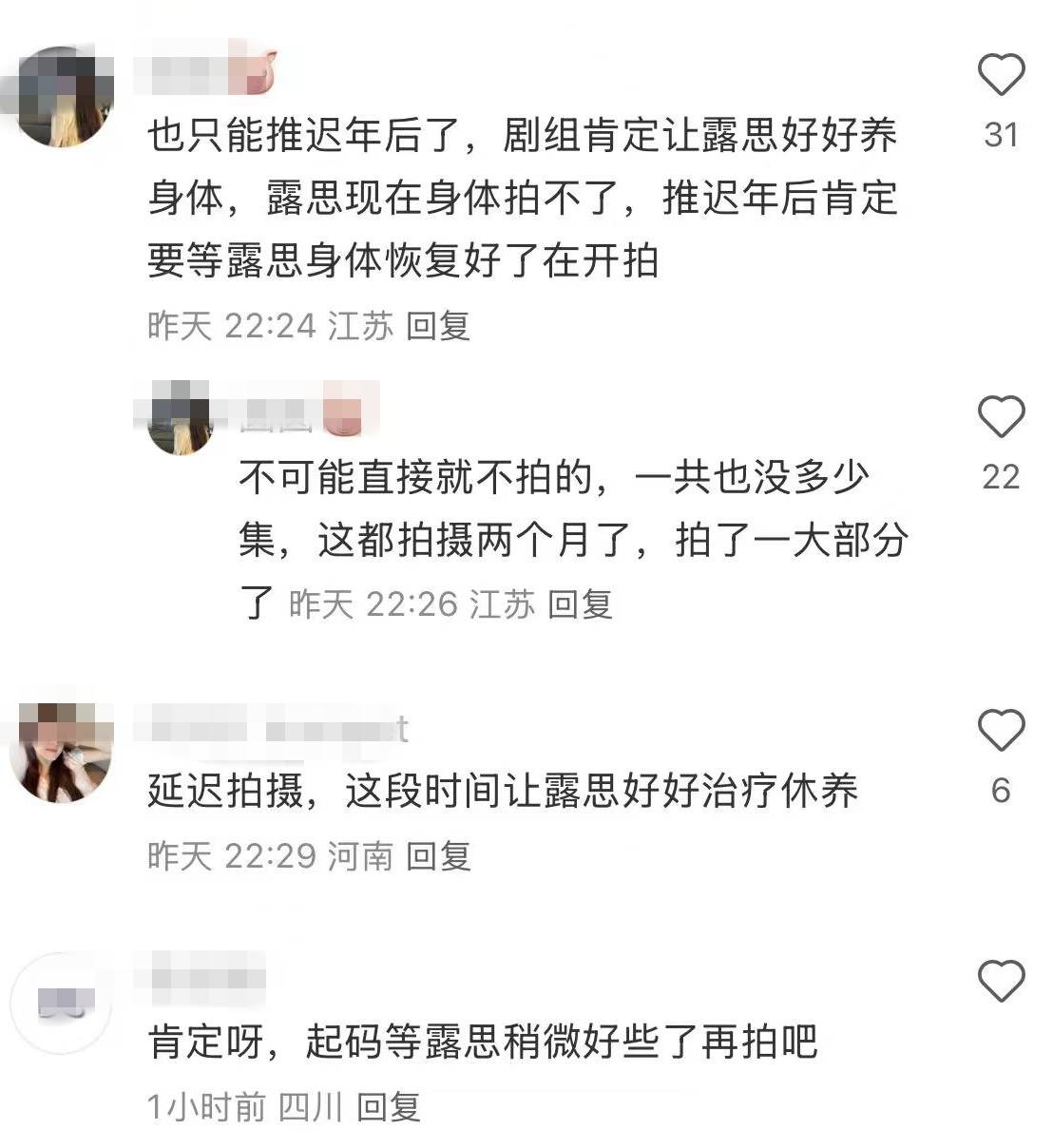The image size is (1053, 1148).
Task: Reply to the 22:26 Jiangsu nested comment
Action: click(581, 603)
